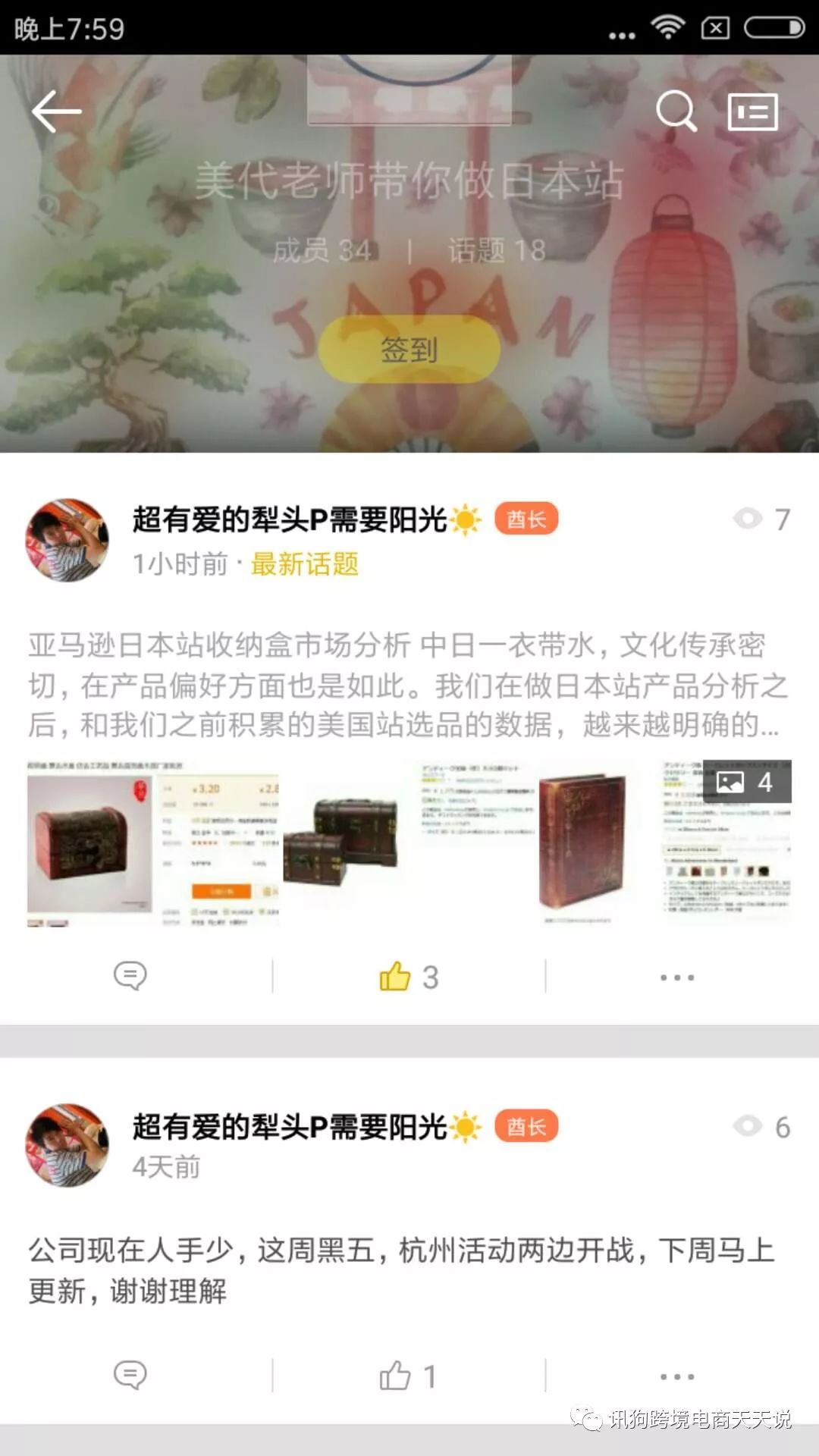Open the 最新话题 link
Screen dimensions: 819x1456
[x=304, y=564]
